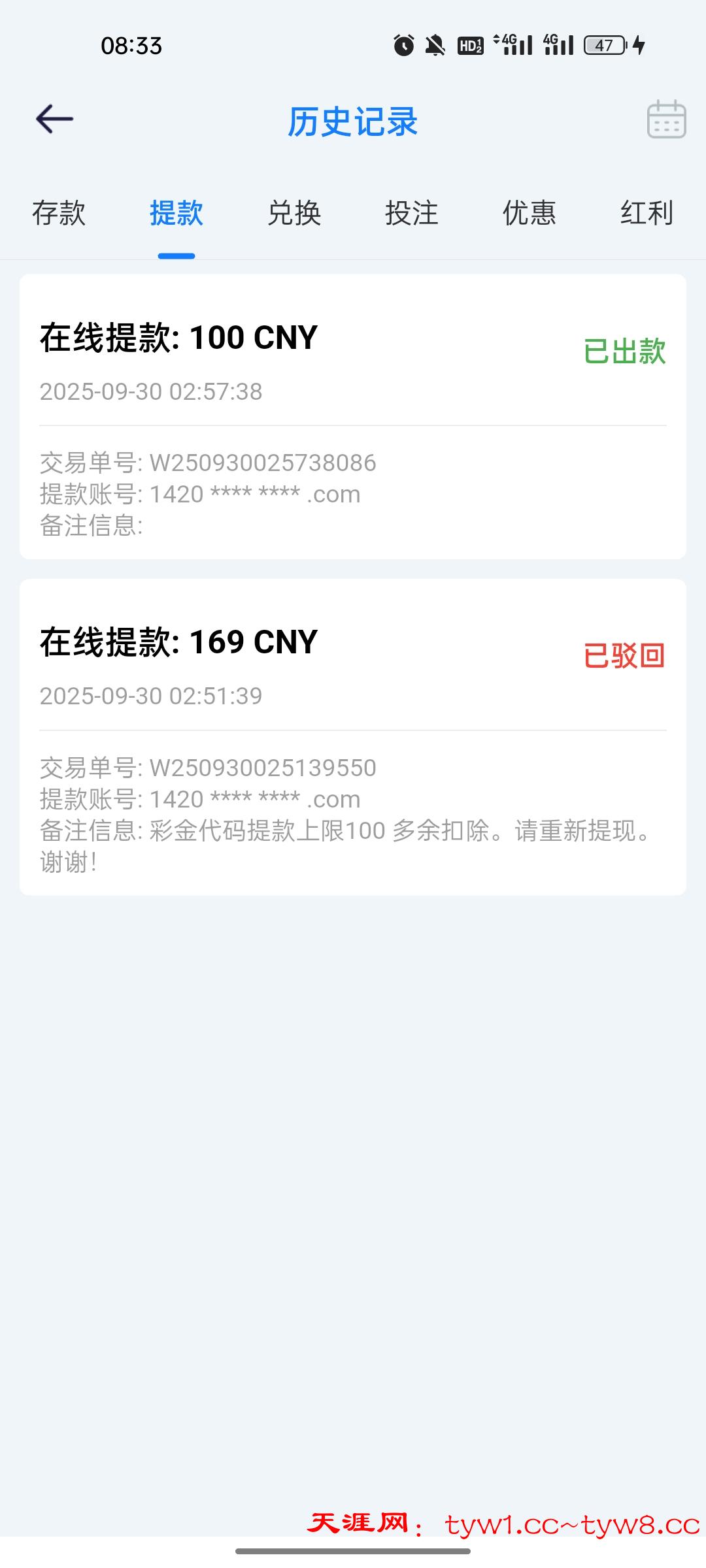Open the 投注 tab
This screenshot has width=706, height=1568.
coord(412,214)
